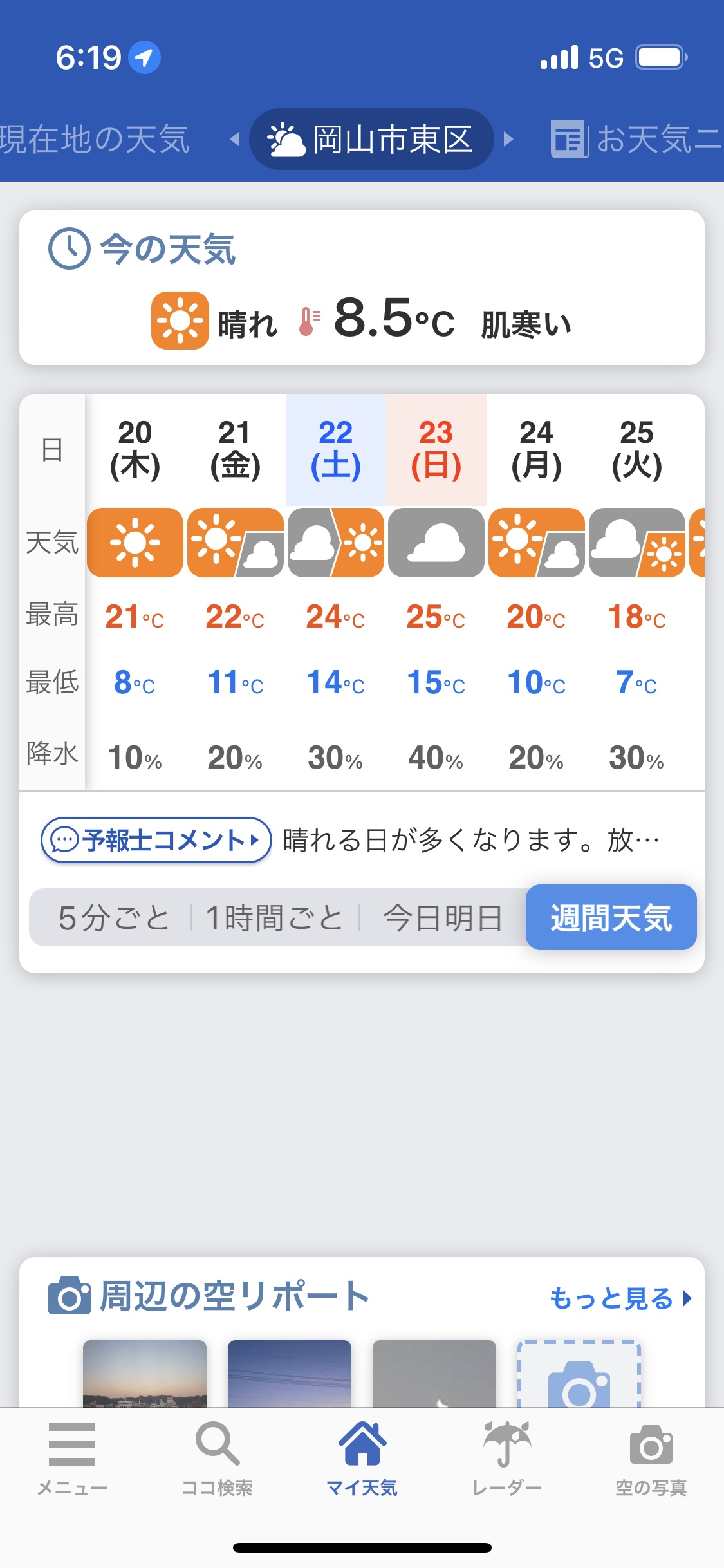This screenshot has height=1568, width=724.
Task: Go to ココ検索
Action: click(x=217, y=1459)
